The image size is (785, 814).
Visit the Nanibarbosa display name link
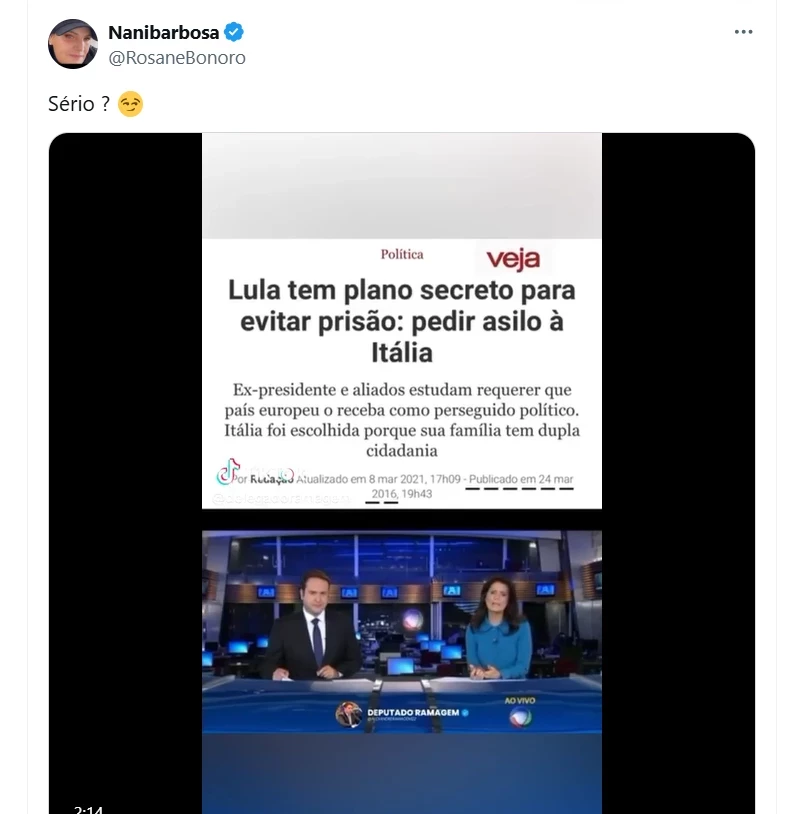pos(164,32)
